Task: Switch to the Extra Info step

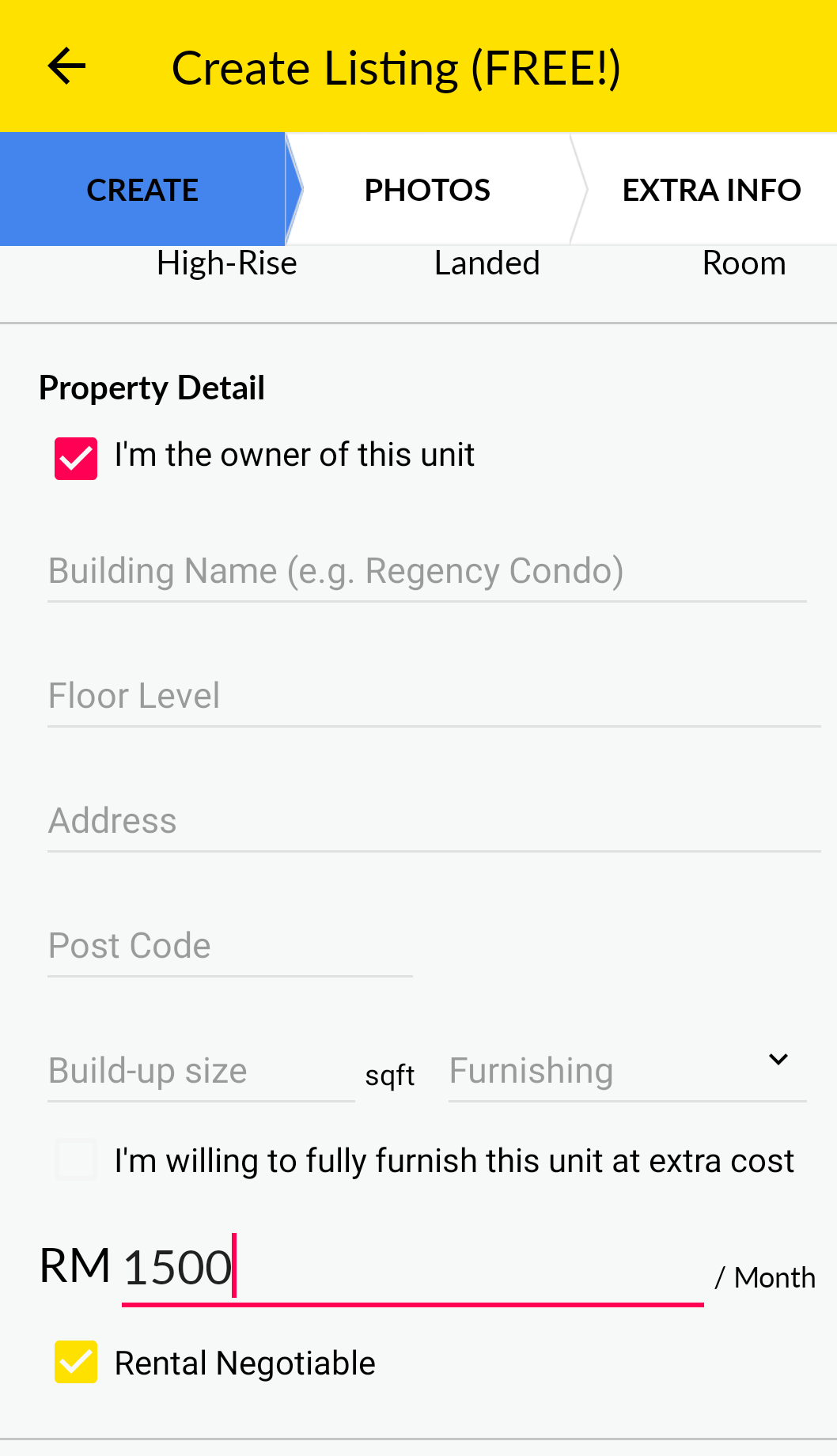Action: (x=711, y=190)
